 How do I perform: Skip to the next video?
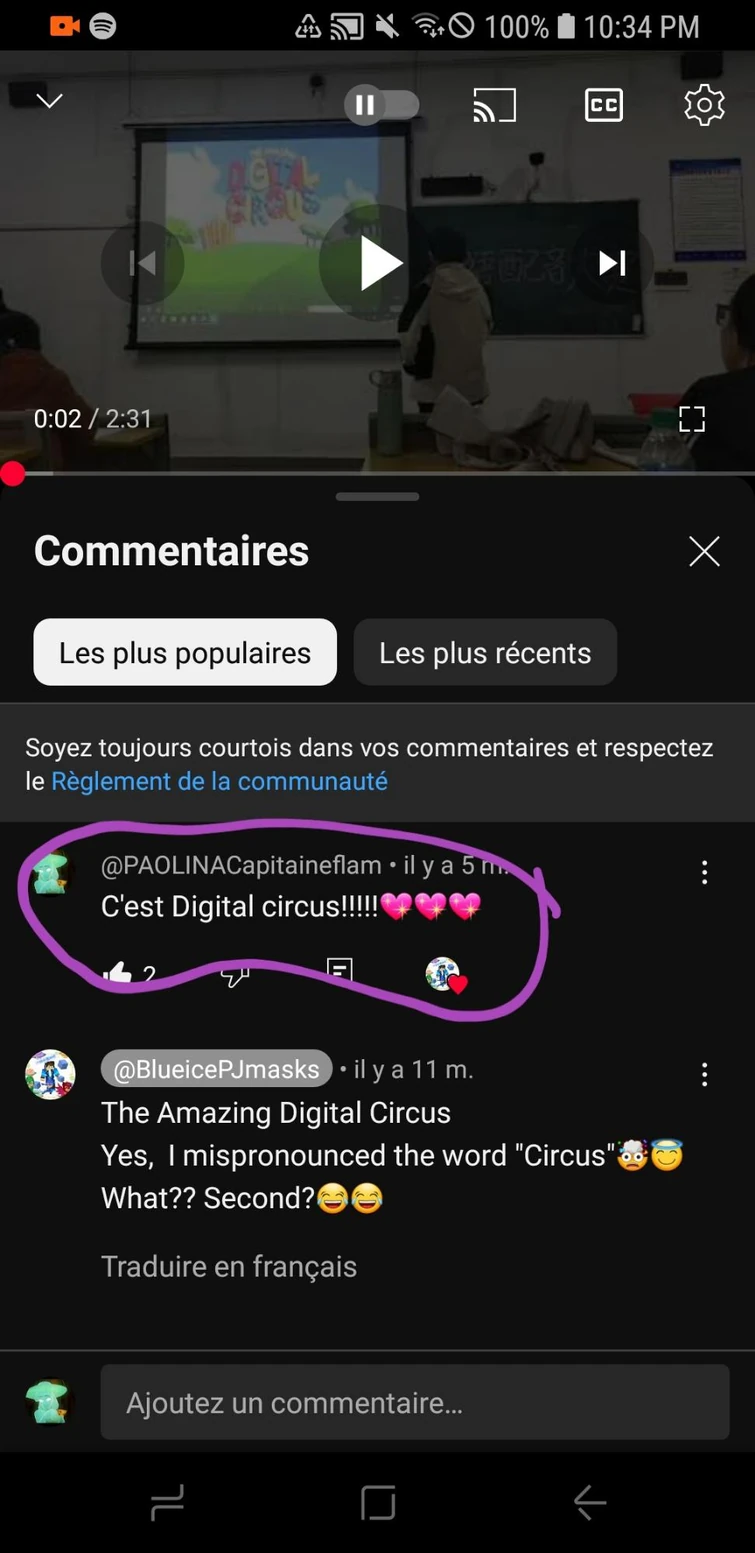[611, 263]
